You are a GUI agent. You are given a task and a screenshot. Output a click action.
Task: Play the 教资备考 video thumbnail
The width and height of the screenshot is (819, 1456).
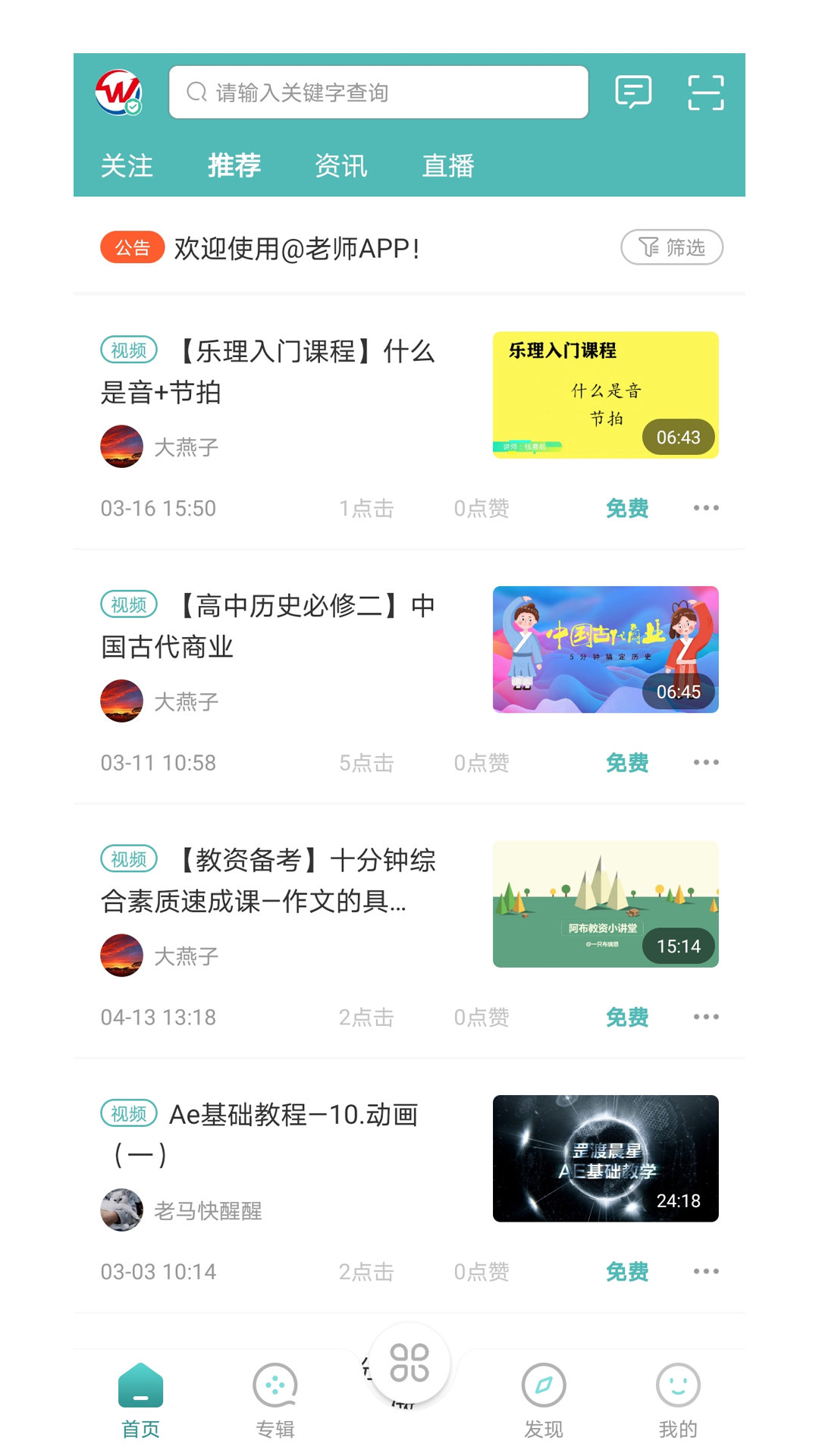click(605, 903)
